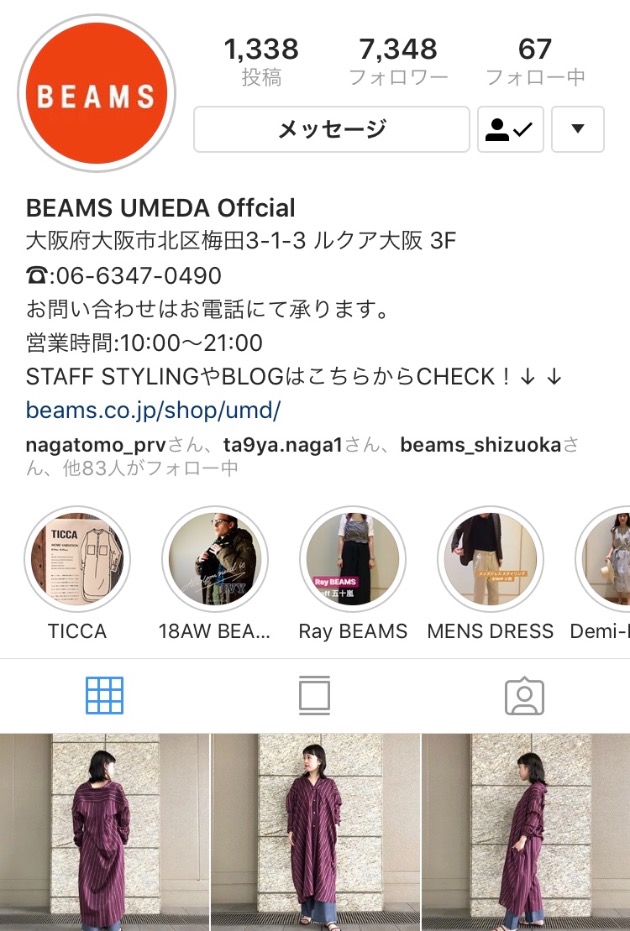Open the Ray BEAMS highlight
Image resolution: width=630 pixels, height=931 pixels.
pyautogui.click(x=352, y=559)
